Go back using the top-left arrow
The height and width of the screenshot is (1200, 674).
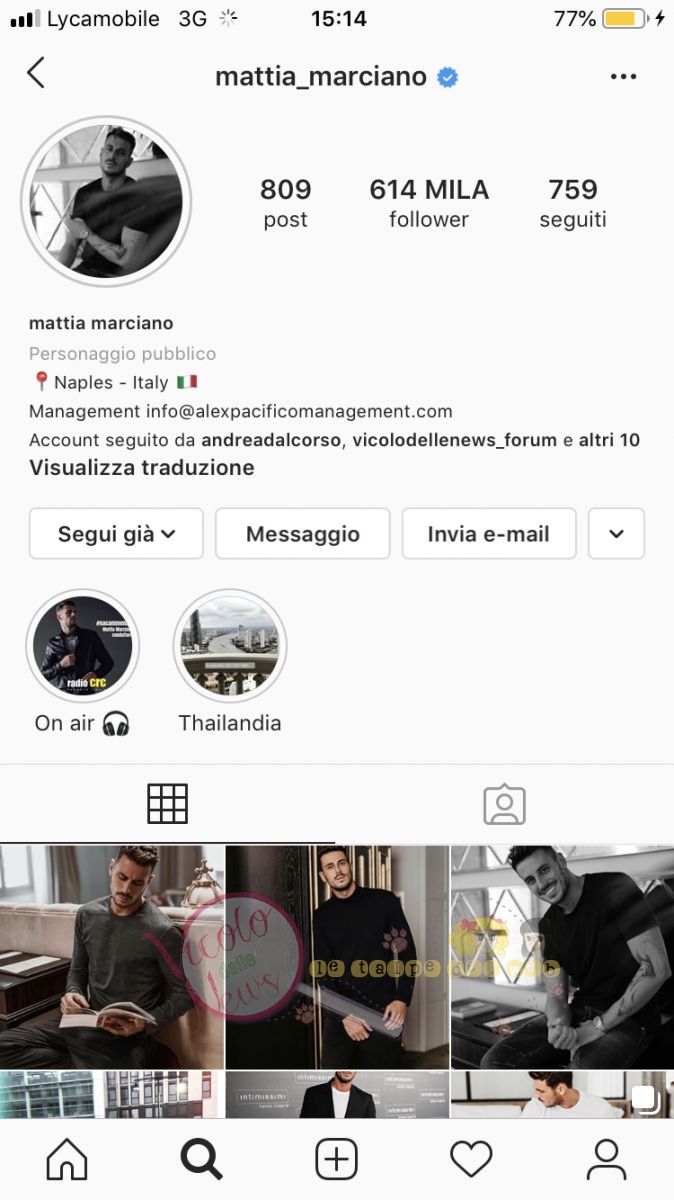[x=36, y=74]
